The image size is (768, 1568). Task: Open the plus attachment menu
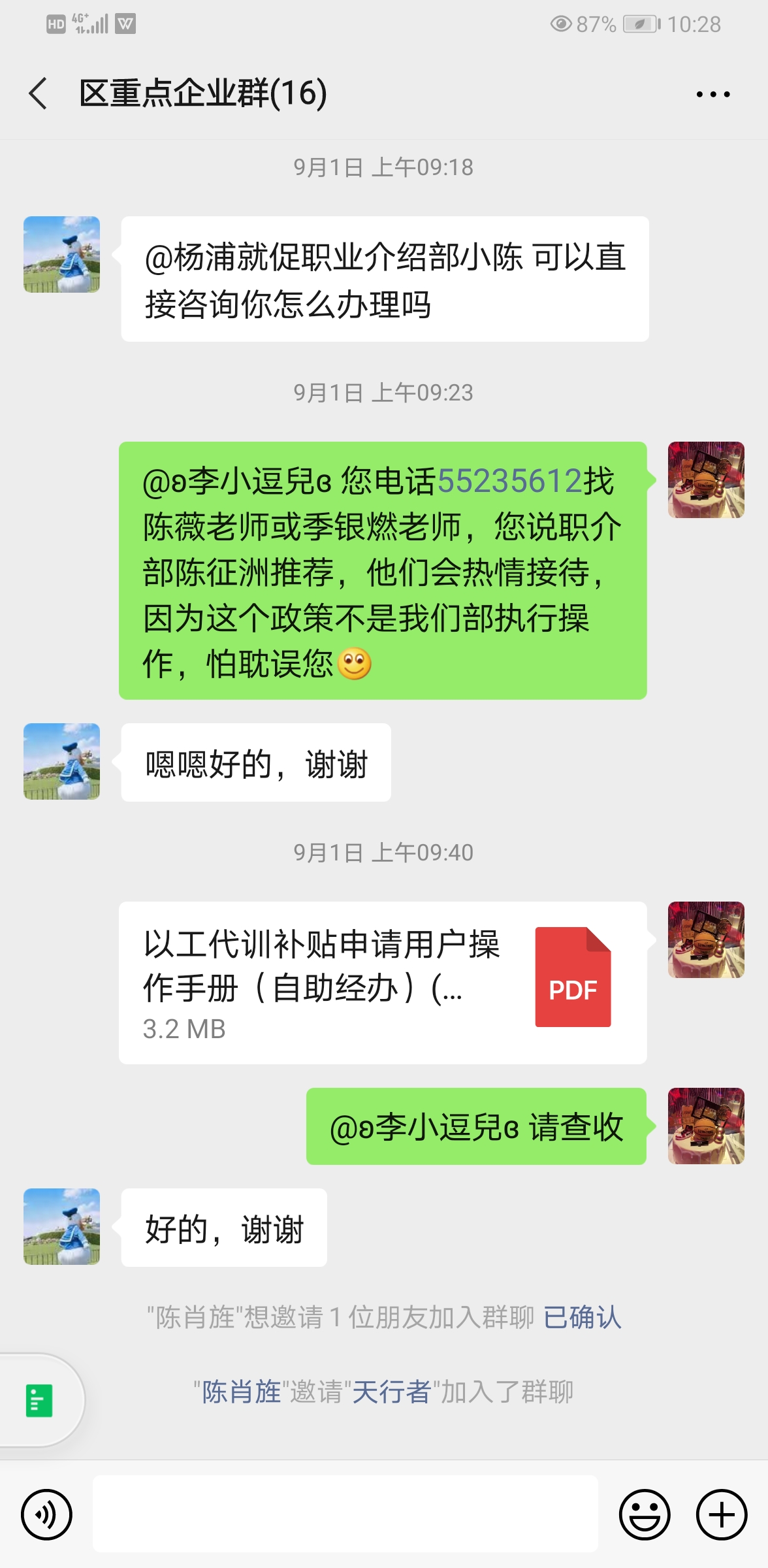[x=721, y=1514]
